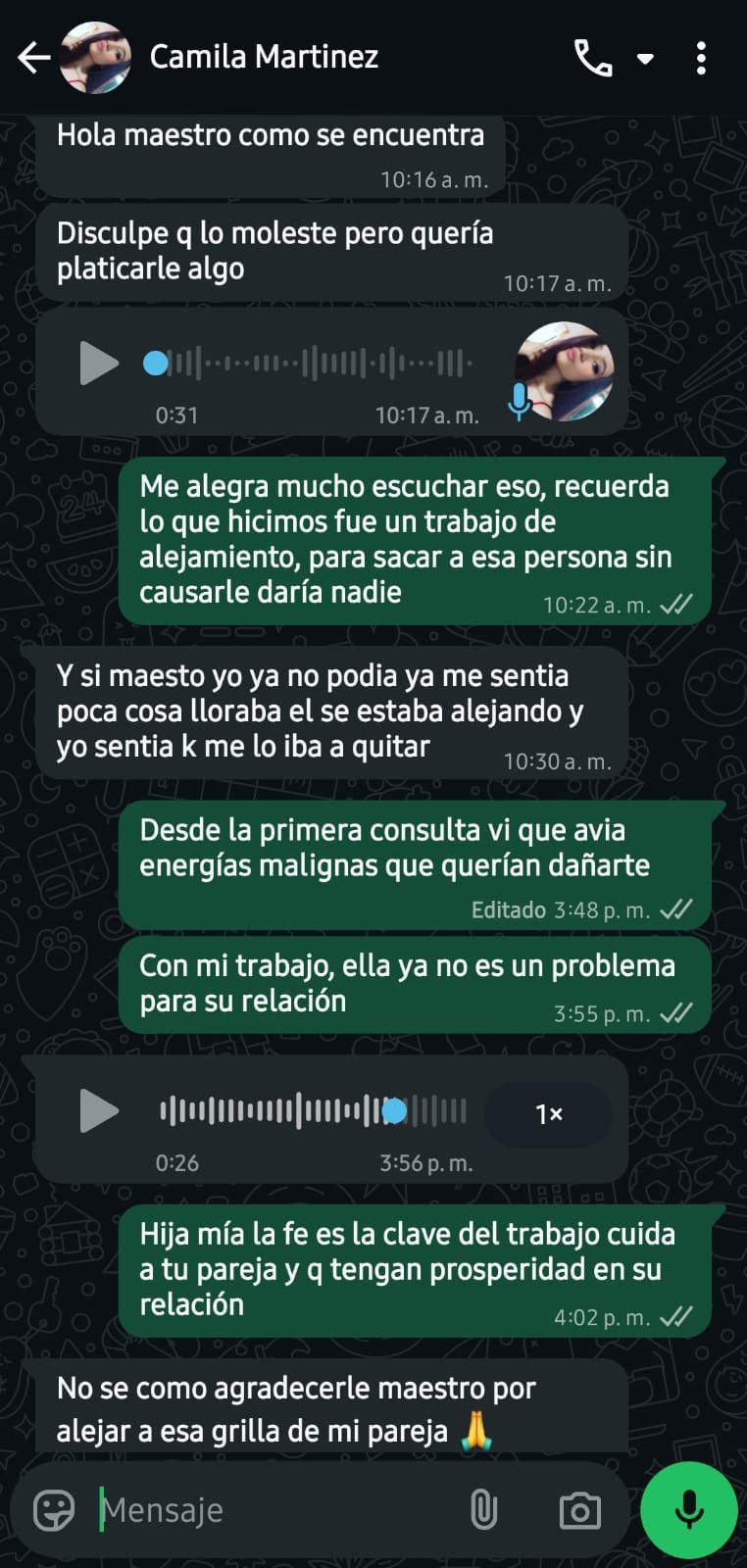Tap the Editado label on the edited message

coord(508,909)
